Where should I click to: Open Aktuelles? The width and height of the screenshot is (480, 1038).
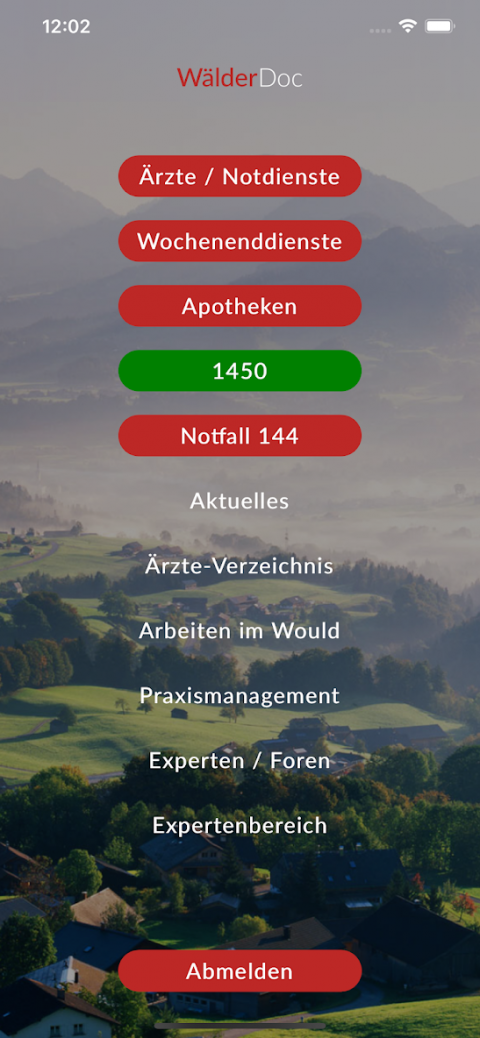point(240,501)
